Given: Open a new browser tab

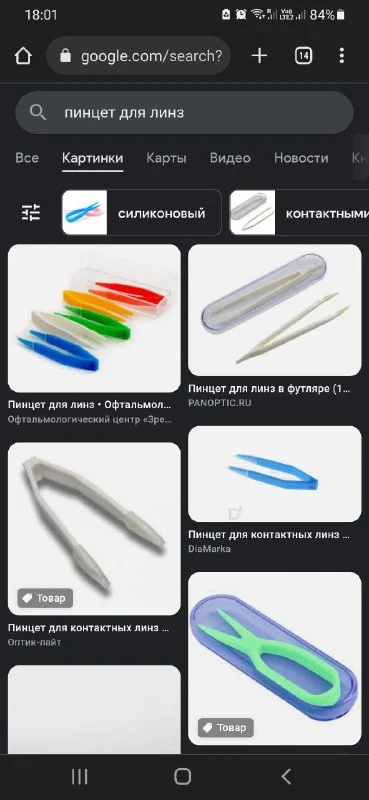Looking at the screenshot, I should [x=259, y=56].
